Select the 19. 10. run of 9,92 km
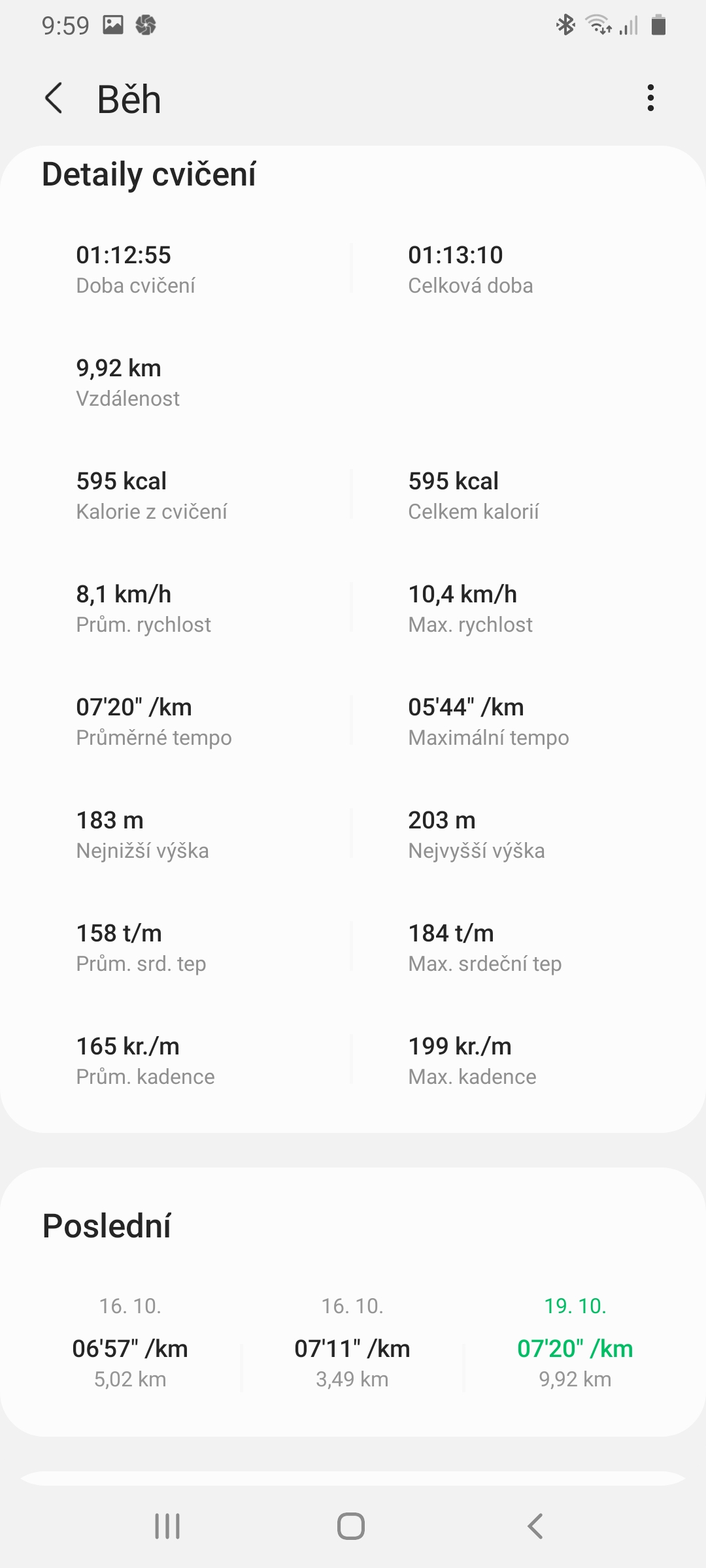 575,1342
